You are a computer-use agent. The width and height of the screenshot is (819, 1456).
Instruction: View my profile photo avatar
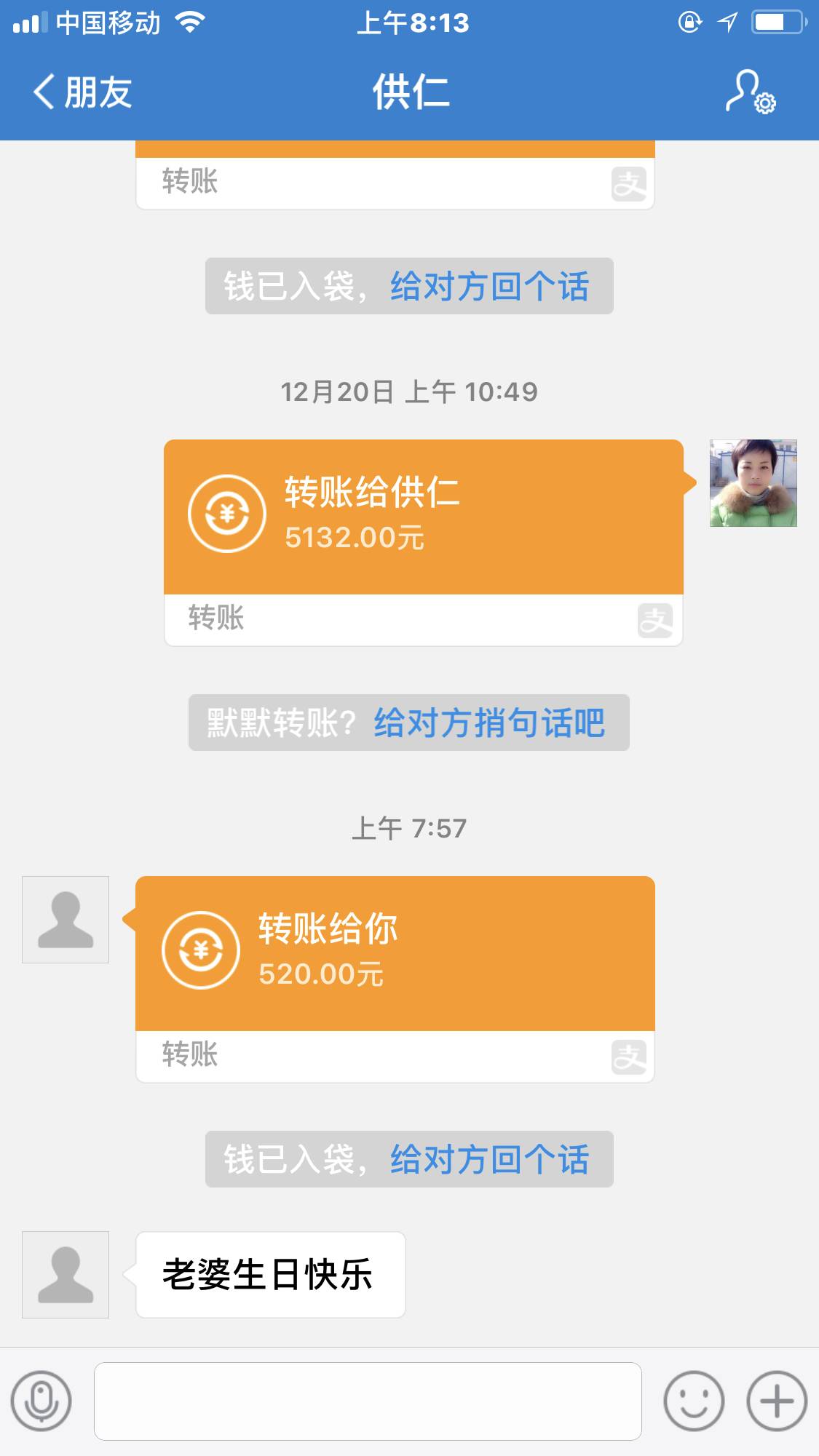pyautogui.click(x=753, y=483)
